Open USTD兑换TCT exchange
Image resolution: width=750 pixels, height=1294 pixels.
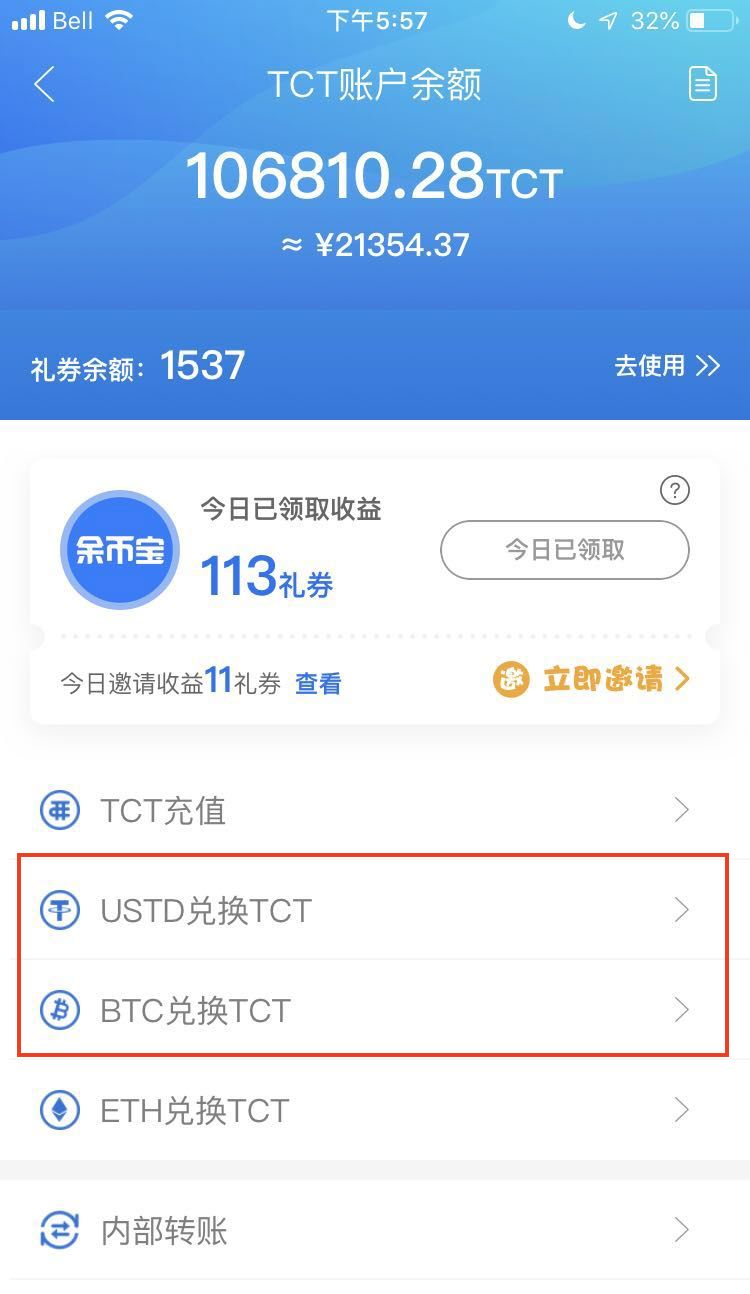click(375, 910)
